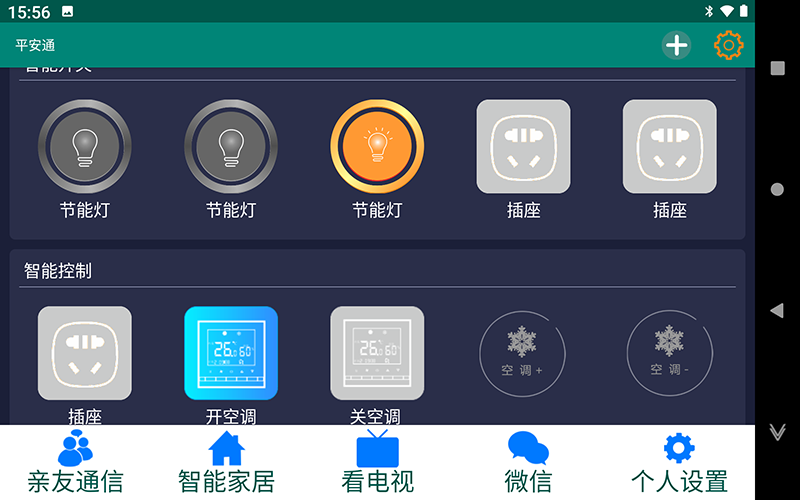Image resolution: width=800 pixels, height=500 pixels.
Task: Open the 看电视 tab
Action: tap(377, 463)
